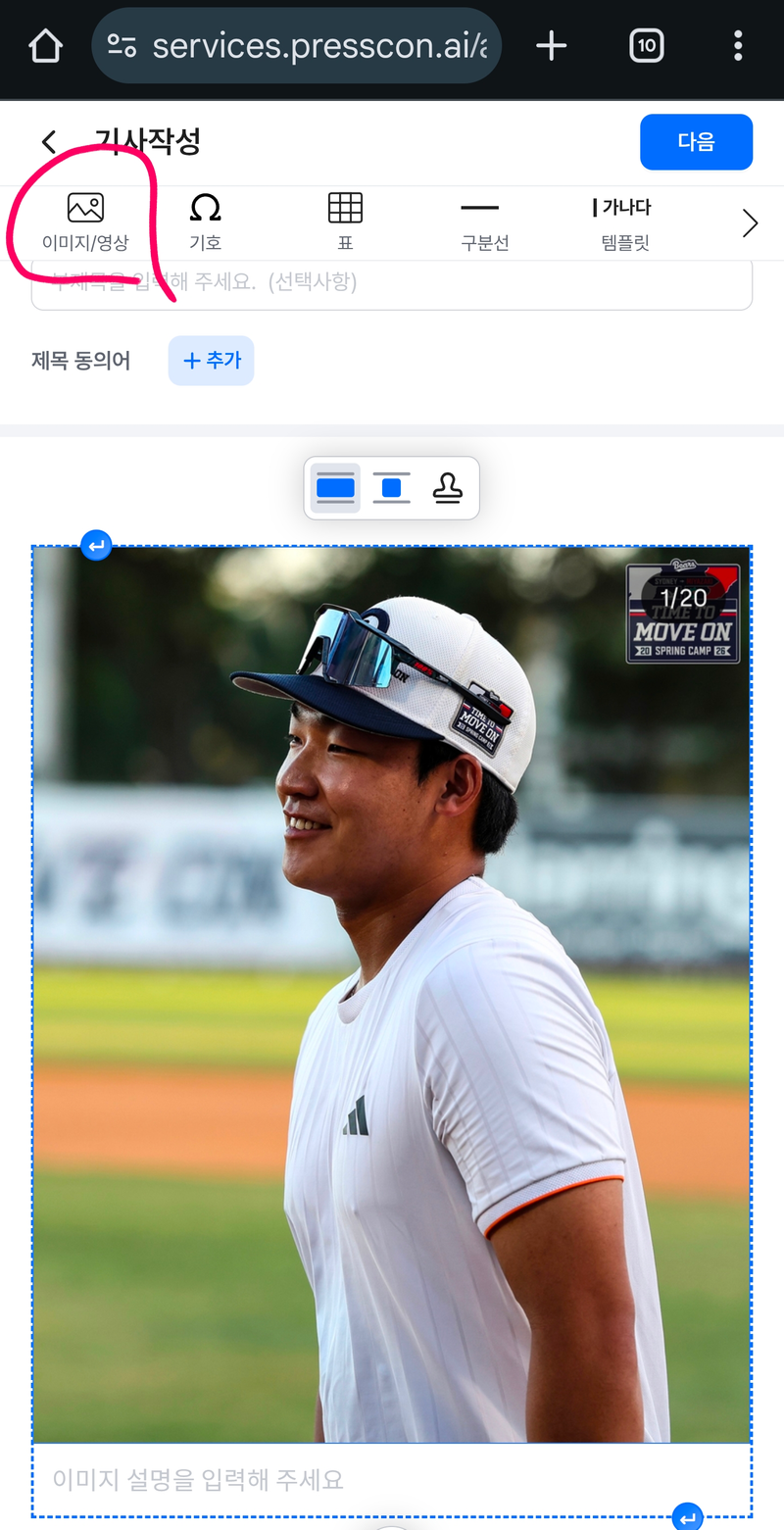
Task: Tap the browser address bar
Action: tap(296, 45)
